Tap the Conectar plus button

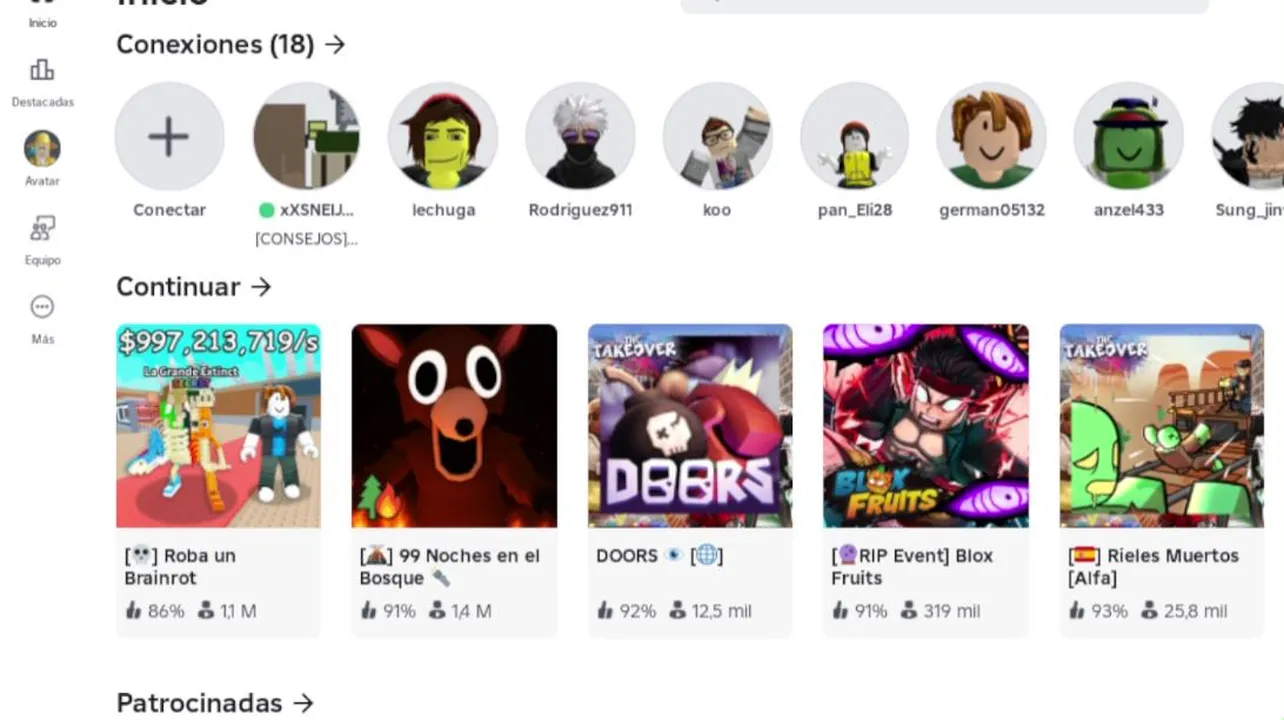[x=169, y=137]
